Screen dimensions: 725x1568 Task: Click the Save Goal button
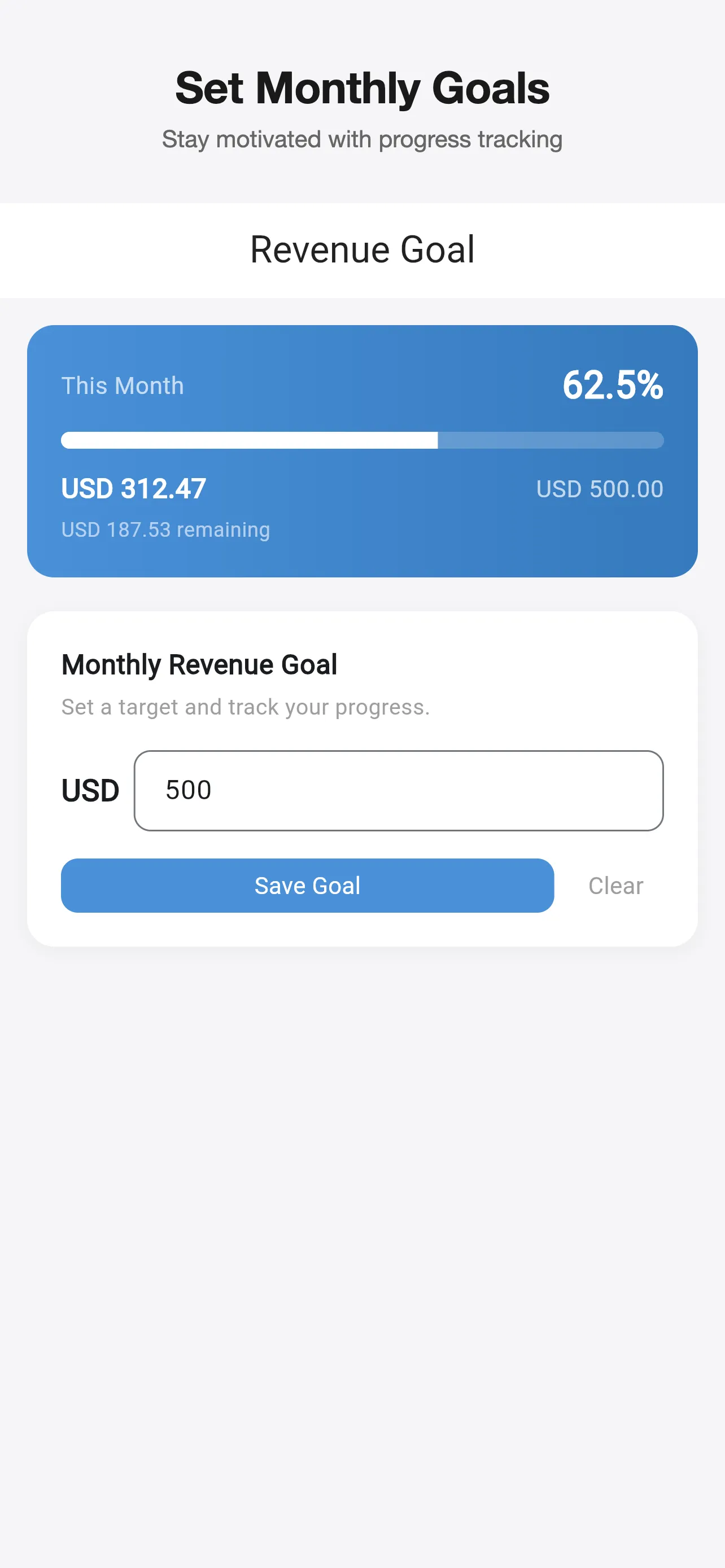(x=307, y=886)
